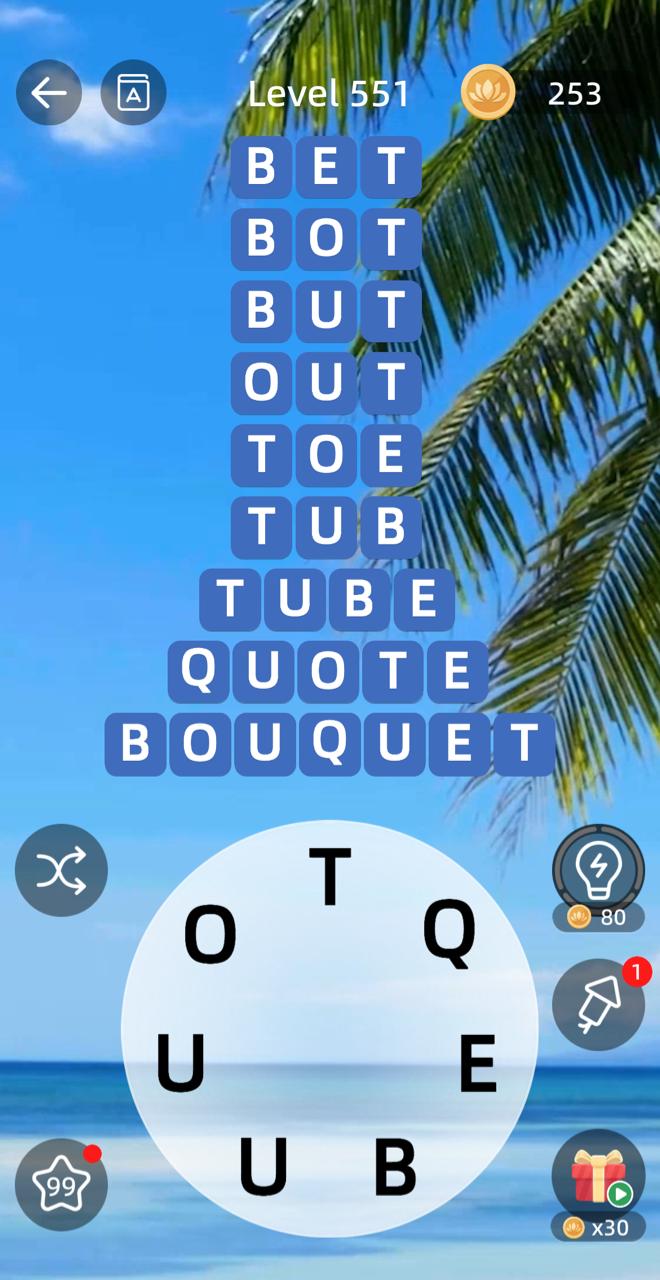Select letter Q in the wheel
The image size is (660, 1280).
click(449, 932)
